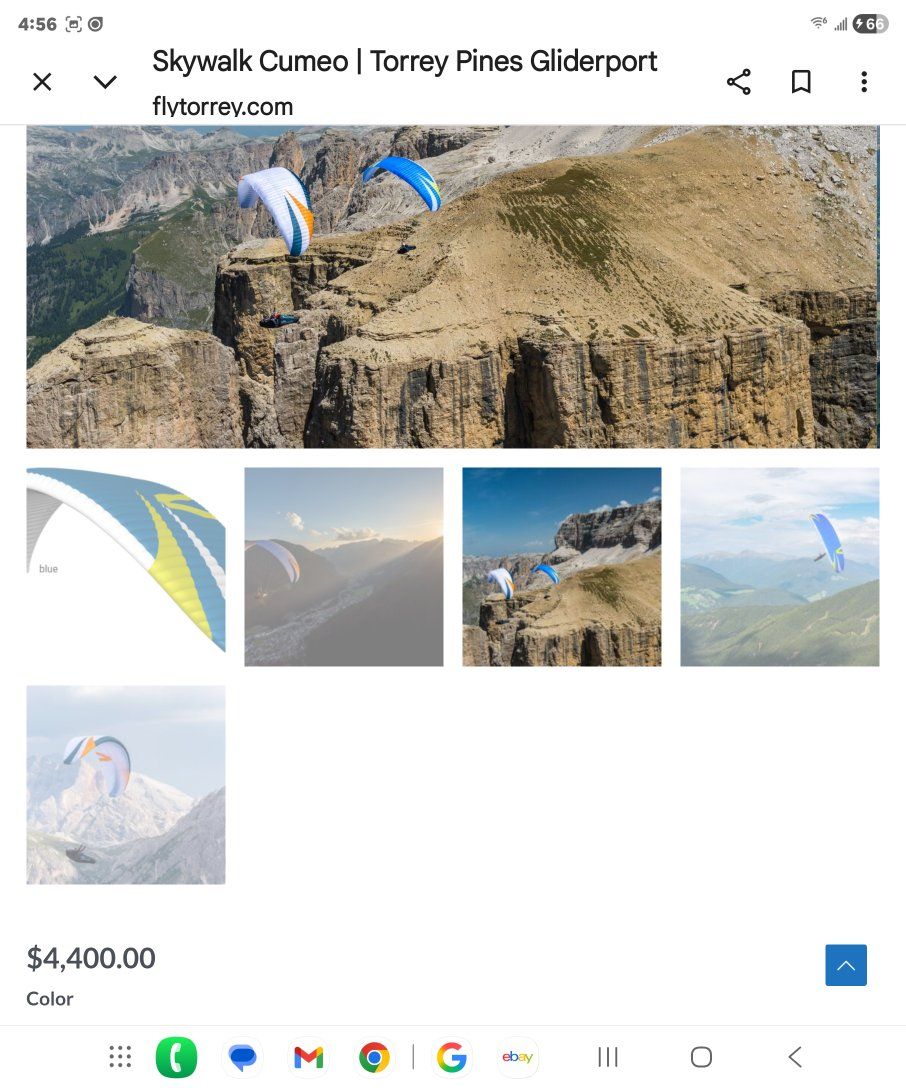Open the three-dot overflow menu
This screenshot has width=906, height=1088.
(864, 82)
